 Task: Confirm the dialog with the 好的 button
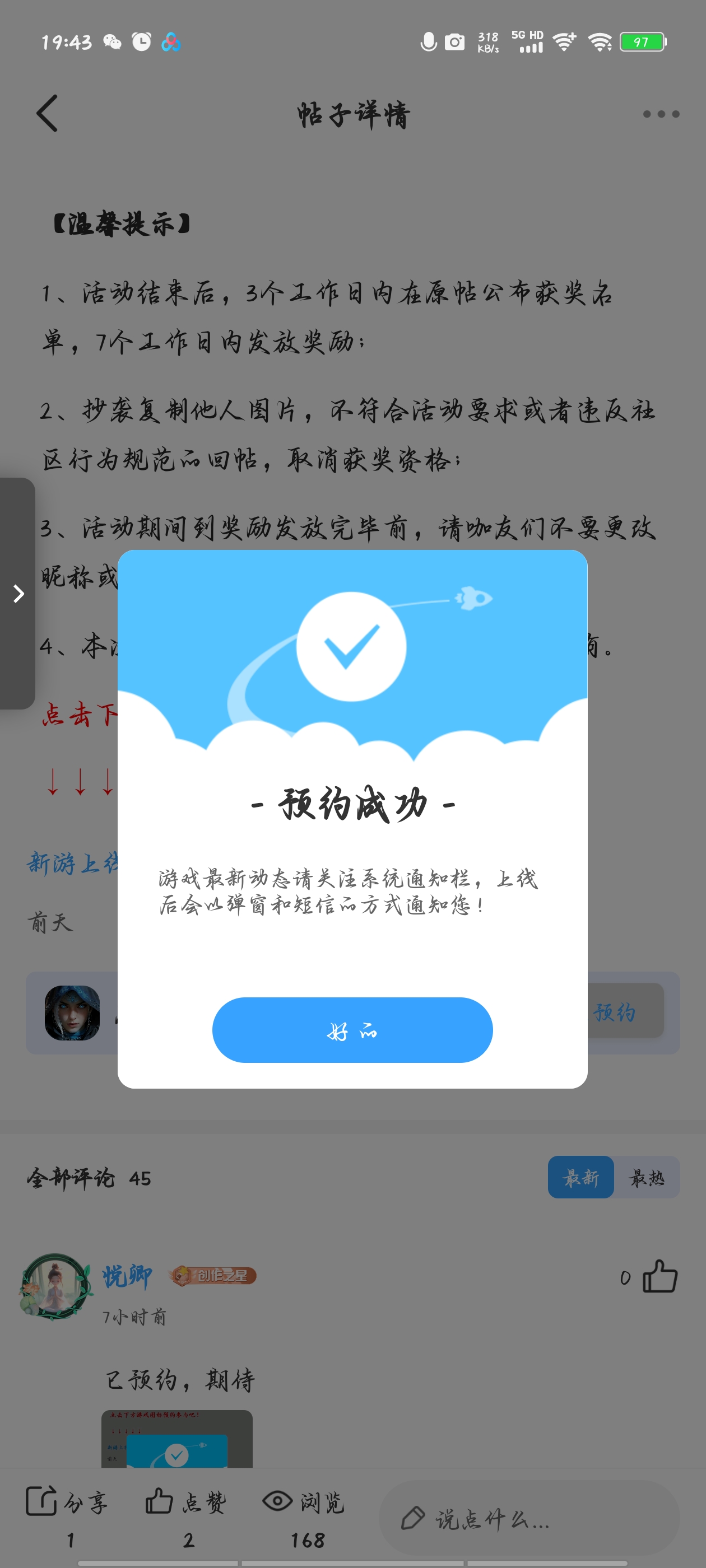[352, 1030]
